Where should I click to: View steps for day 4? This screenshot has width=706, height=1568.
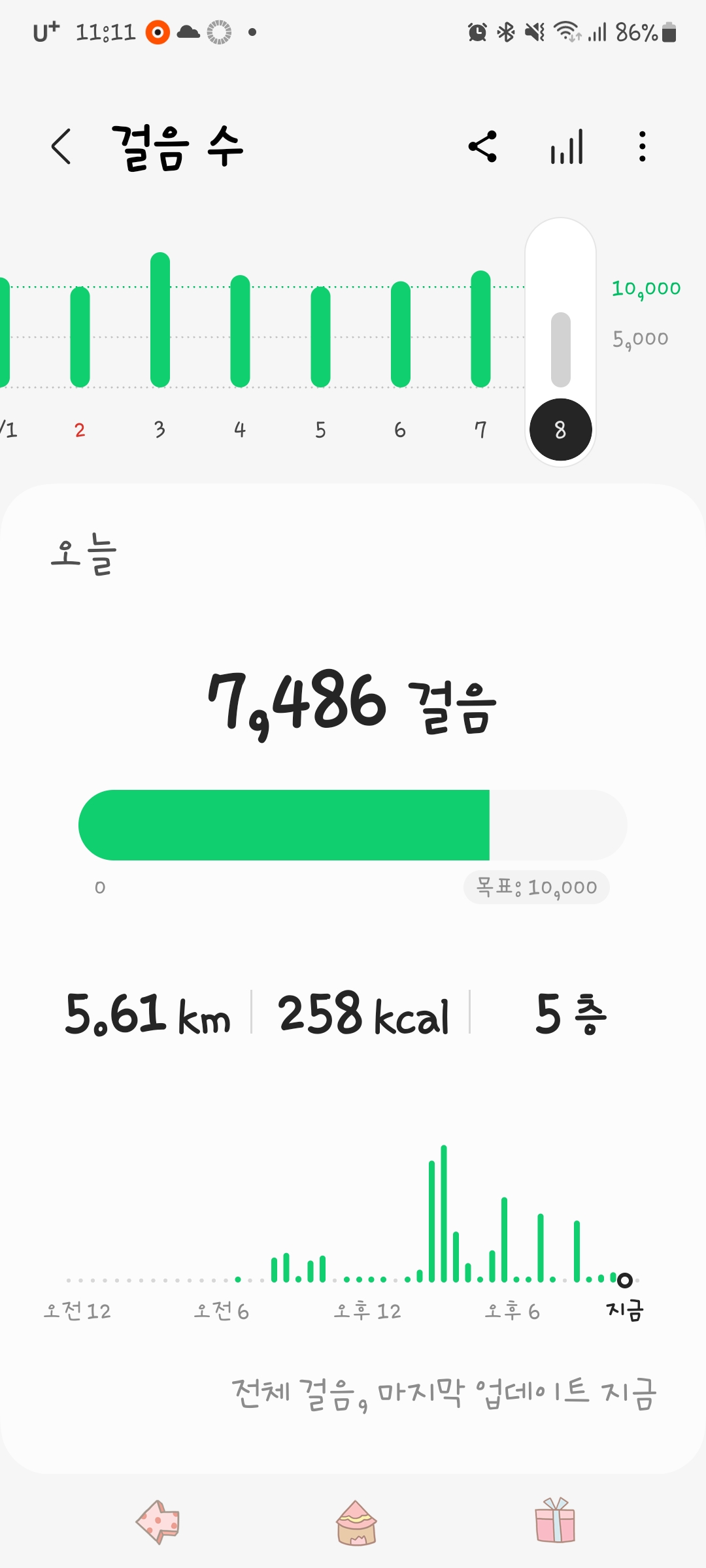point(240,331)
